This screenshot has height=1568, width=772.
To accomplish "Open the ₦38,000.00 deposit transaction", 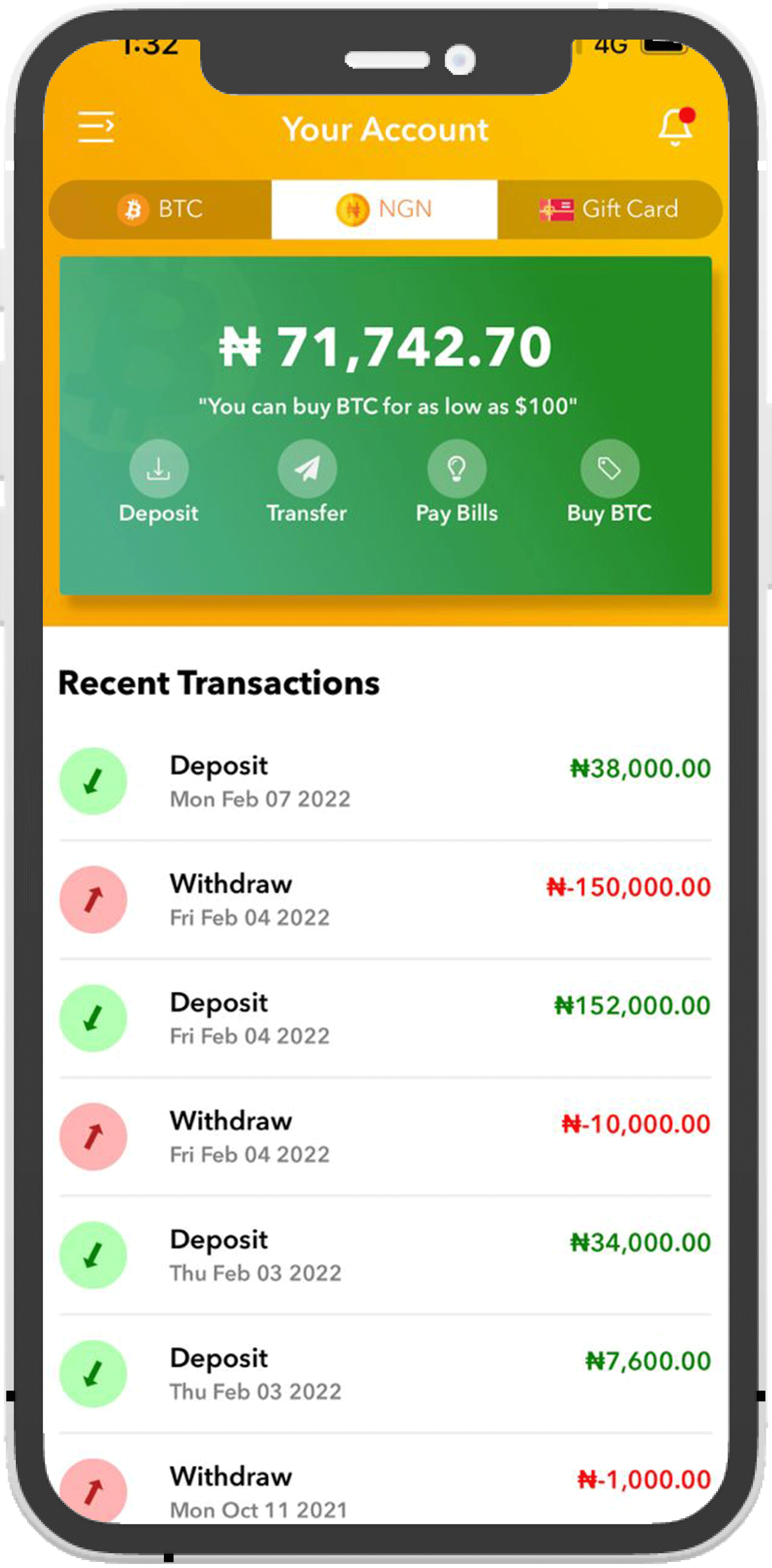I will [386, 781].
